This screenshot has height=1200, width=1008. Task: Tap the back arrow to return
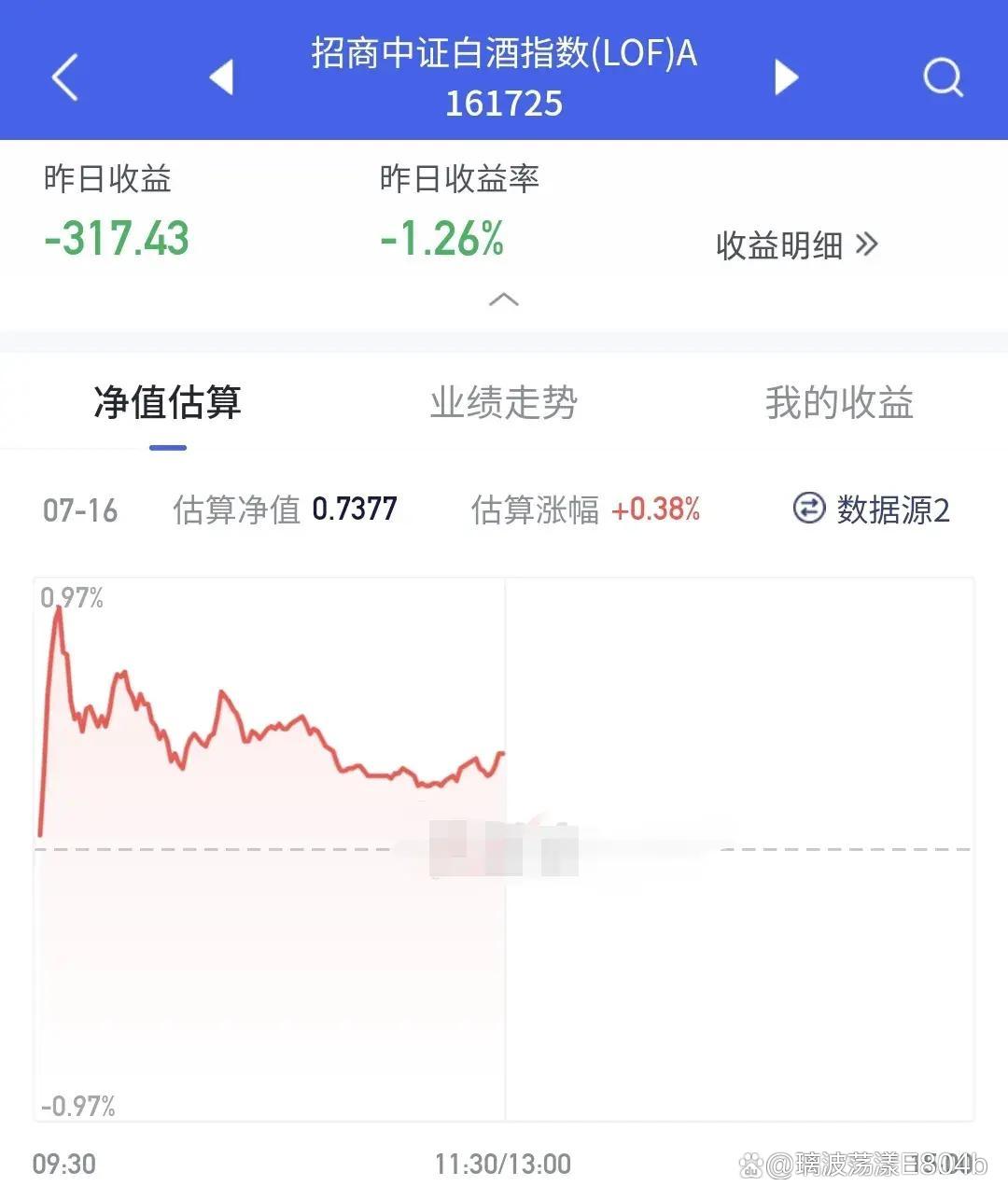click(x=65, y=77)
